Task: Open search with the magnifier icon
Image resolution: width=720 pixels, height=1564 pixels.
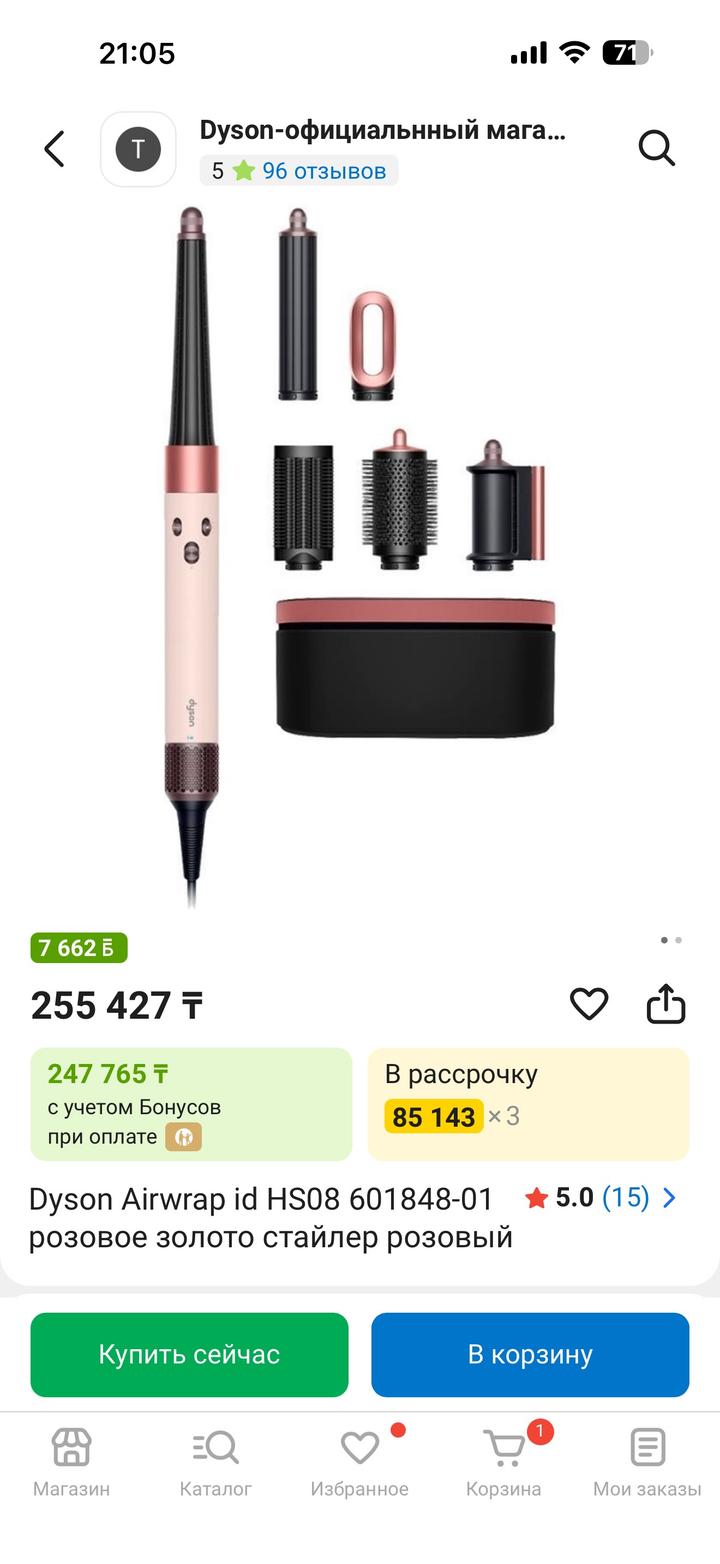Action: pos(657,149)
